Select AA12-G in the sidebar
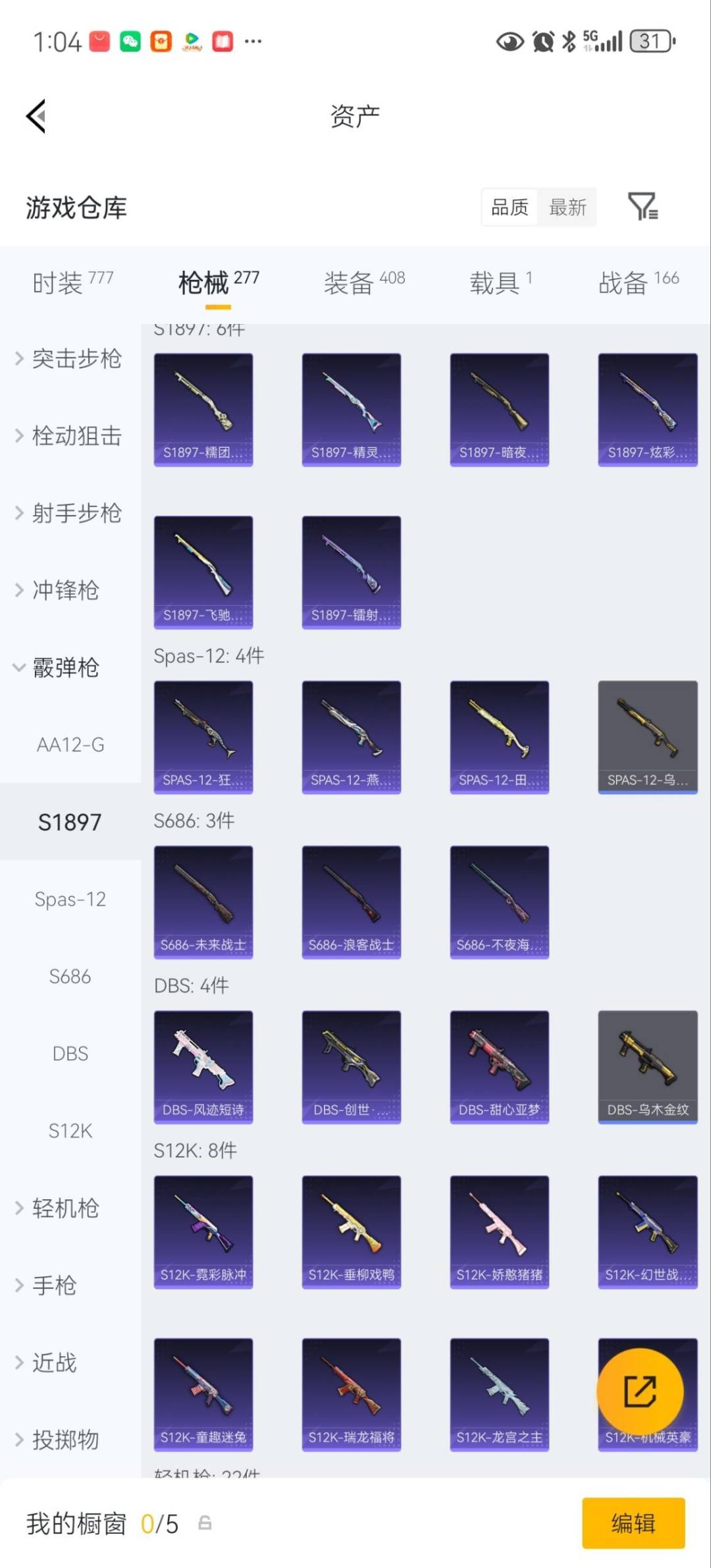 point(70,744)
